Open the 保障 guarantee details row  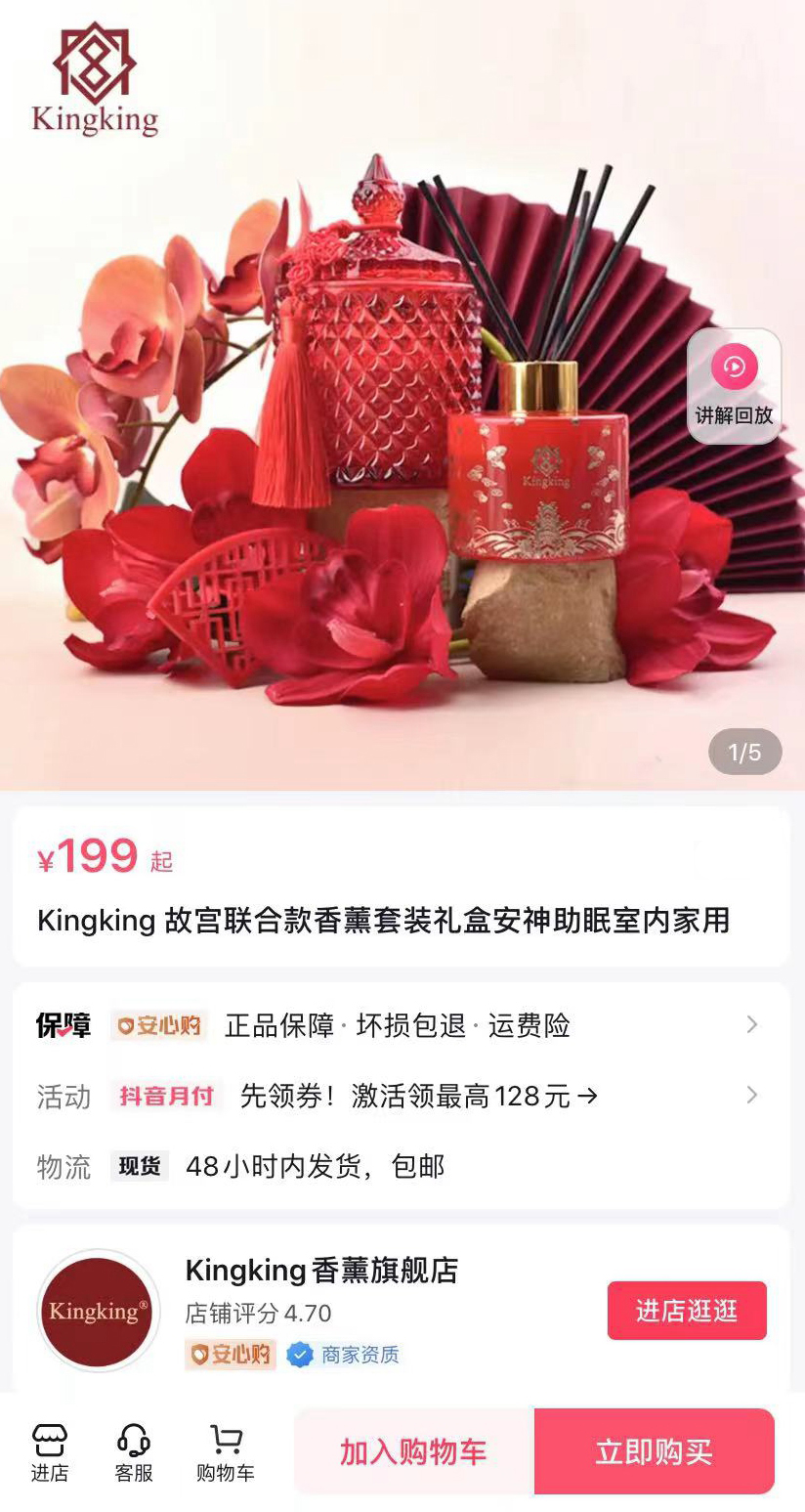click(401, 1025)
